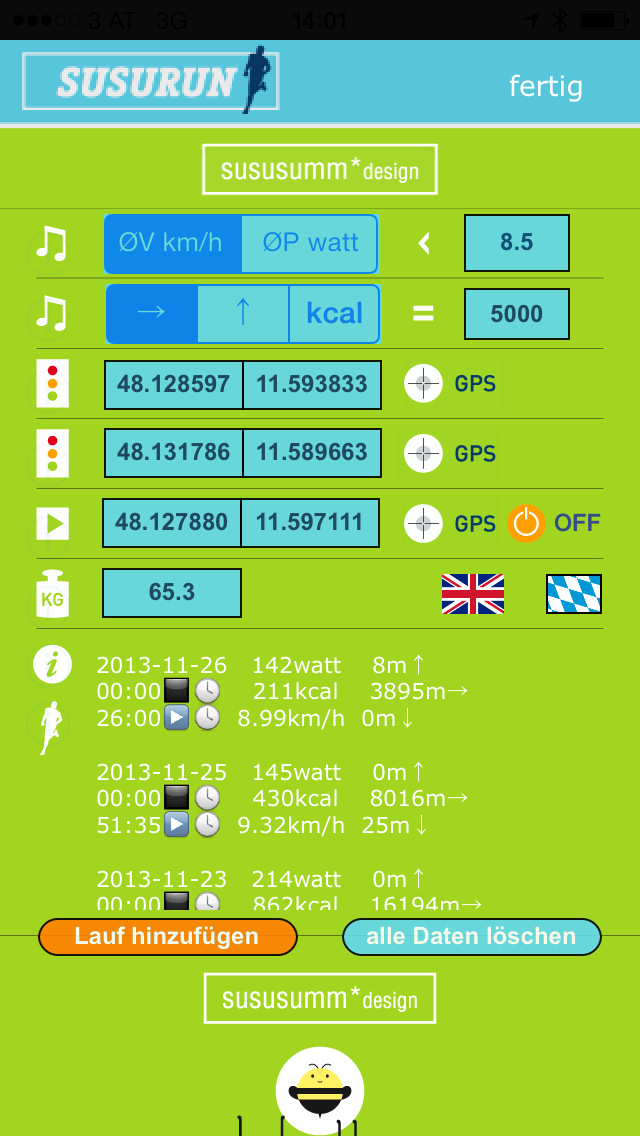Open the info icon

point(52,664)
